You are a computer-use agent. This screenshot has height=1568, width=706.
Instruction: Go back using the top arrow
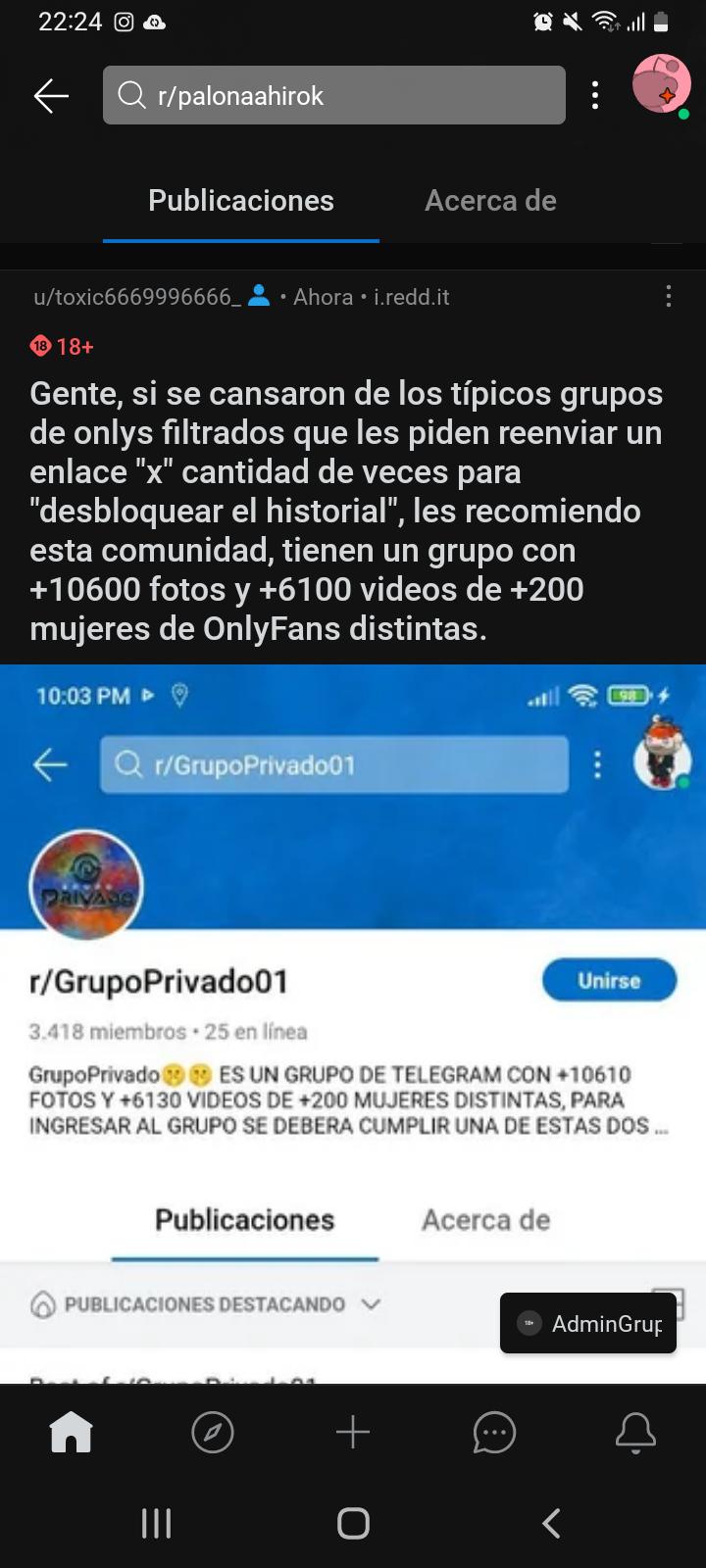pyautogui.click(x=51, y=95)
